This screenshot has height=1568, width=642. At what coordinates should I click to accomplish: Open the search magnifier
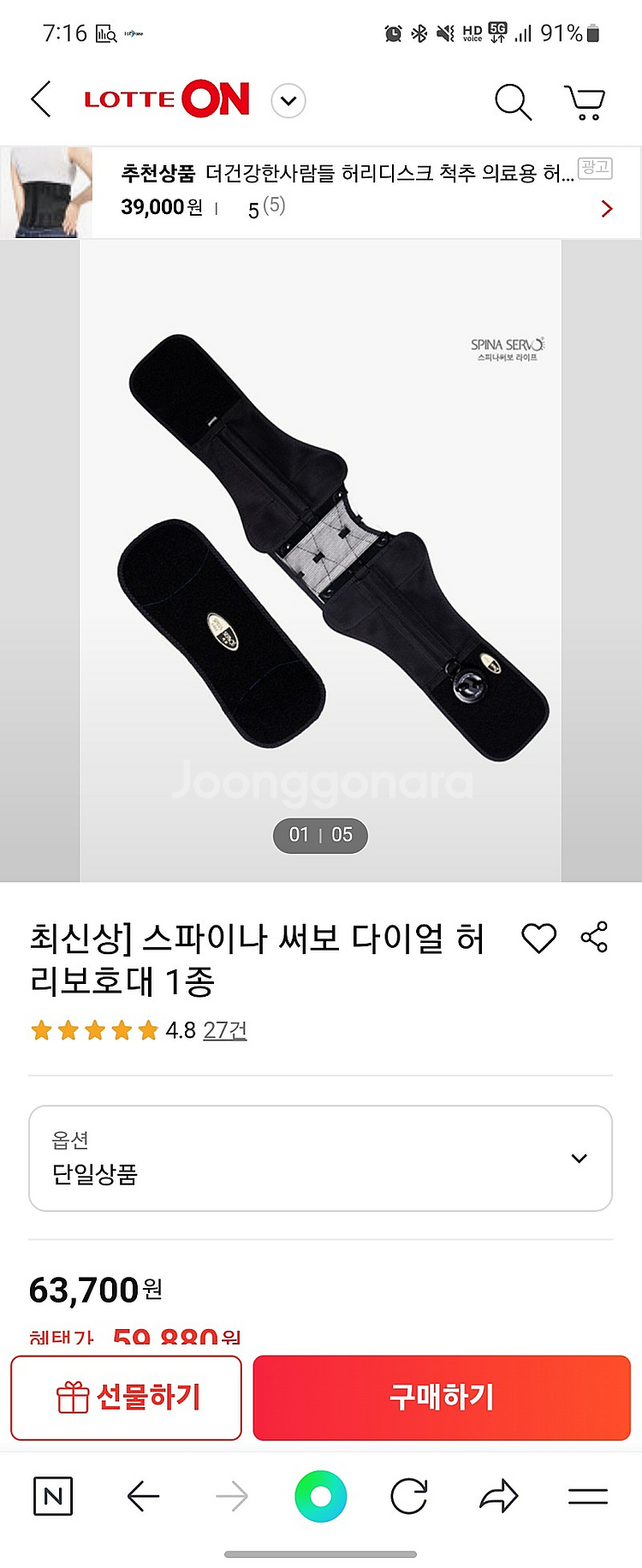click(513, 102)
